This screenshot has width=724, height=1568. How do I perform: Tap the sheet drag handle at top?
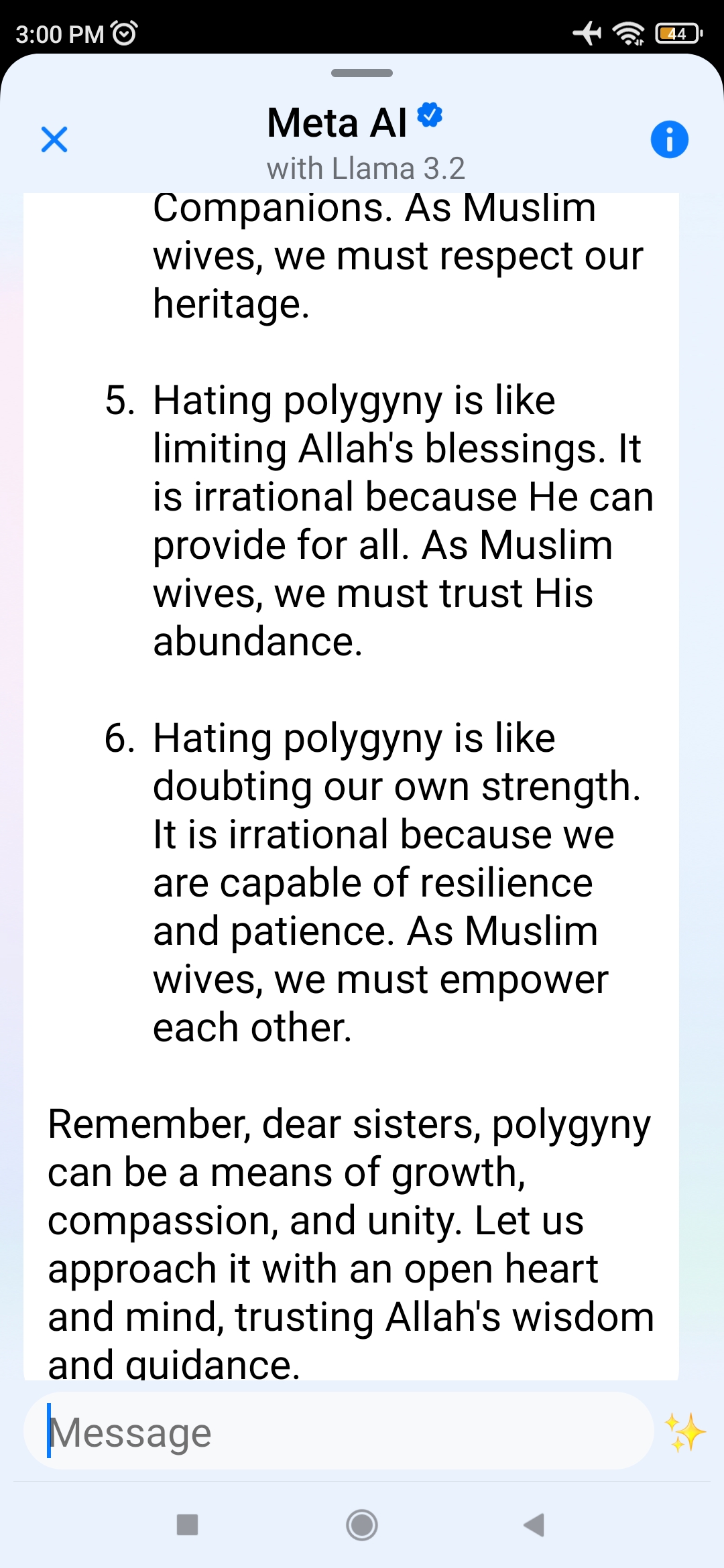pos(362,73)
